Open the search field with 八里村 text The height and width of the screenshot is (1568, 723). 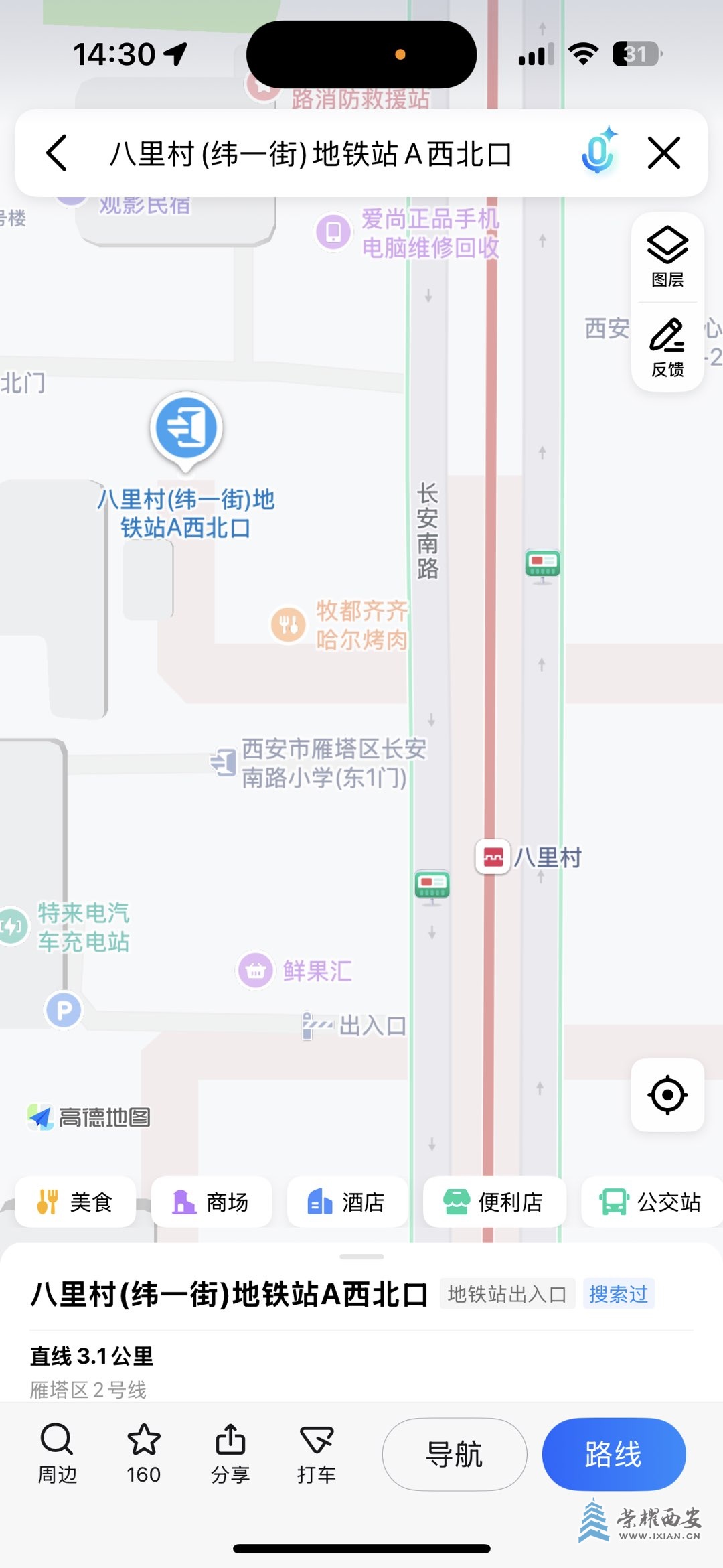[x=311, y=154]
